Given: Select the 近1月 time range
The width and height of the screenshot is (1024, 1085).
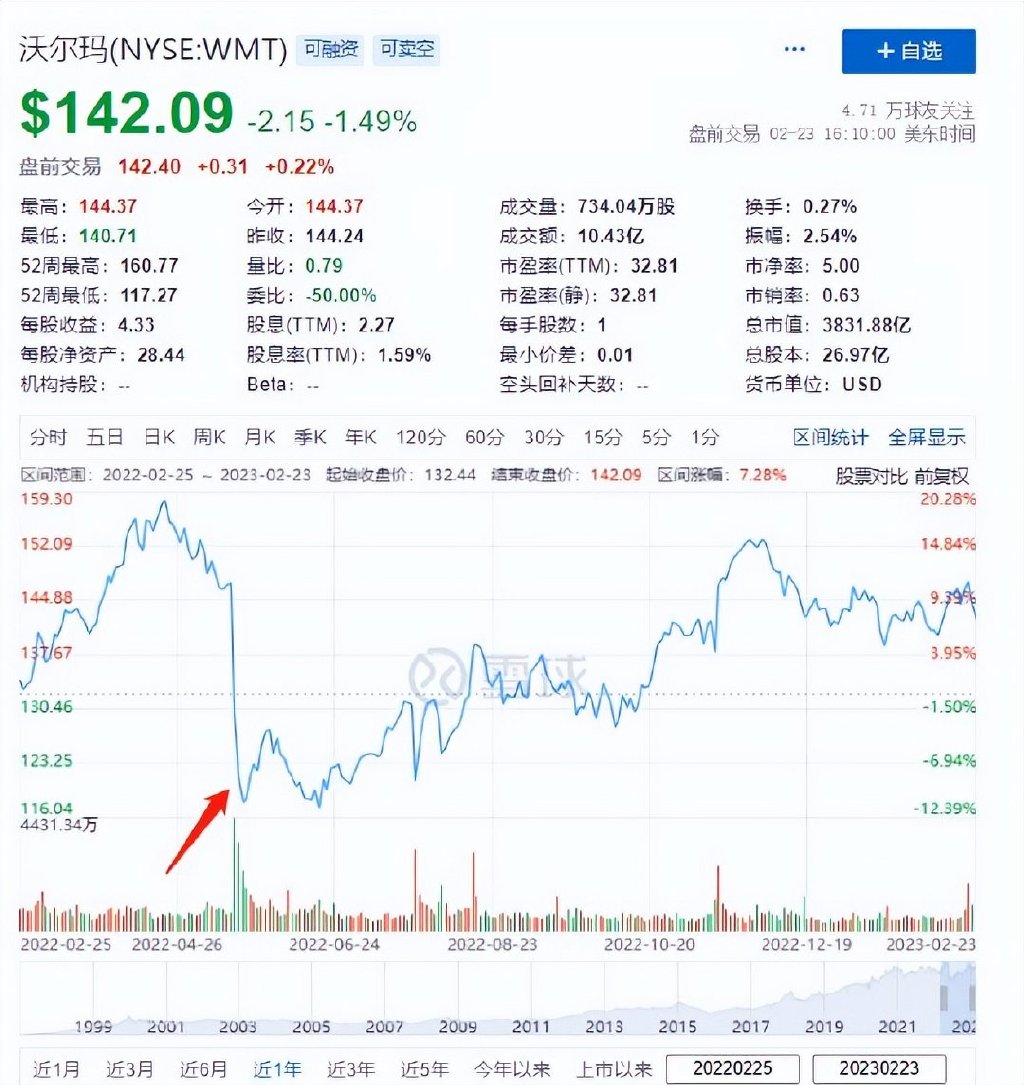Looking at the screenshot, I should click(55, 1069).
